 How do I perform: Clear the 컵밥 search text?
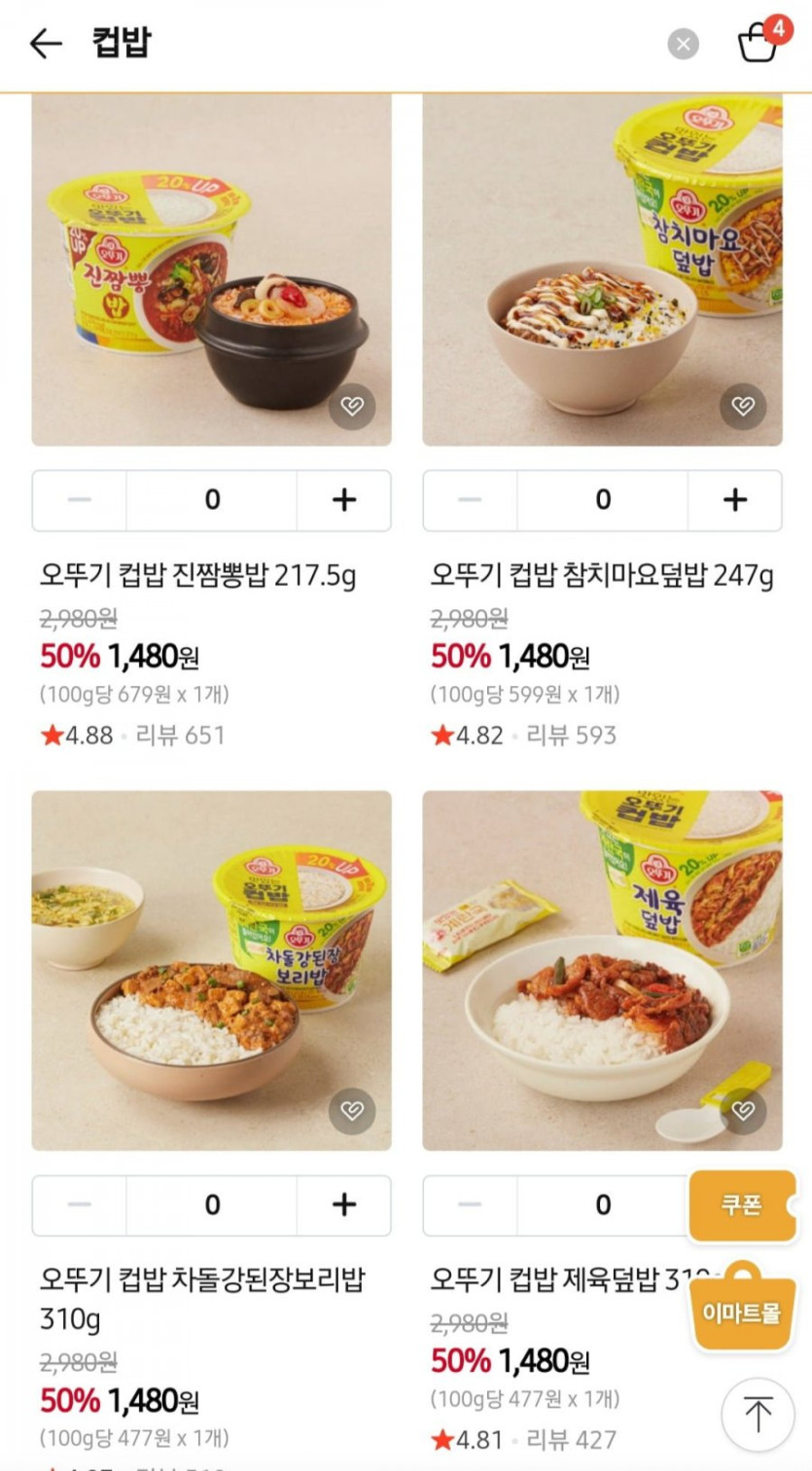[x=683, y=44]
